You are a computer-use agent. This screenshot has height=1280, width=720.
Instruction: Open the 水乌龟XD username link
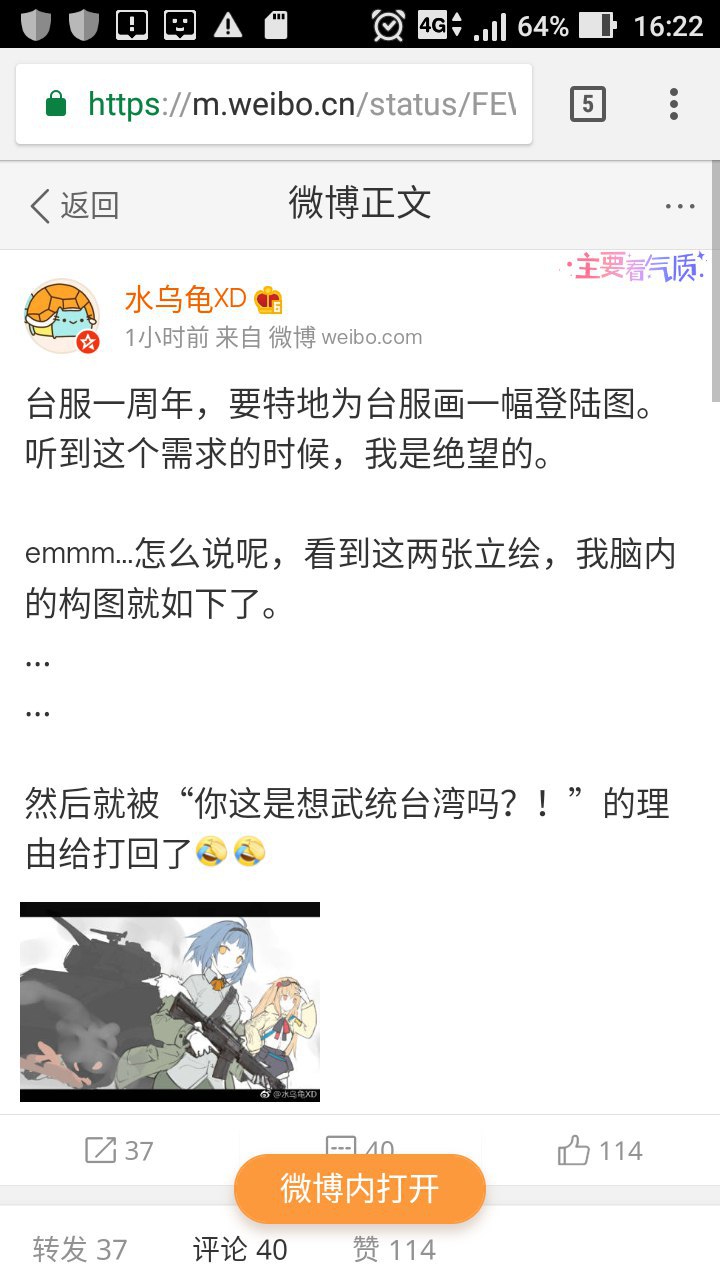click(x=186, y=299)
